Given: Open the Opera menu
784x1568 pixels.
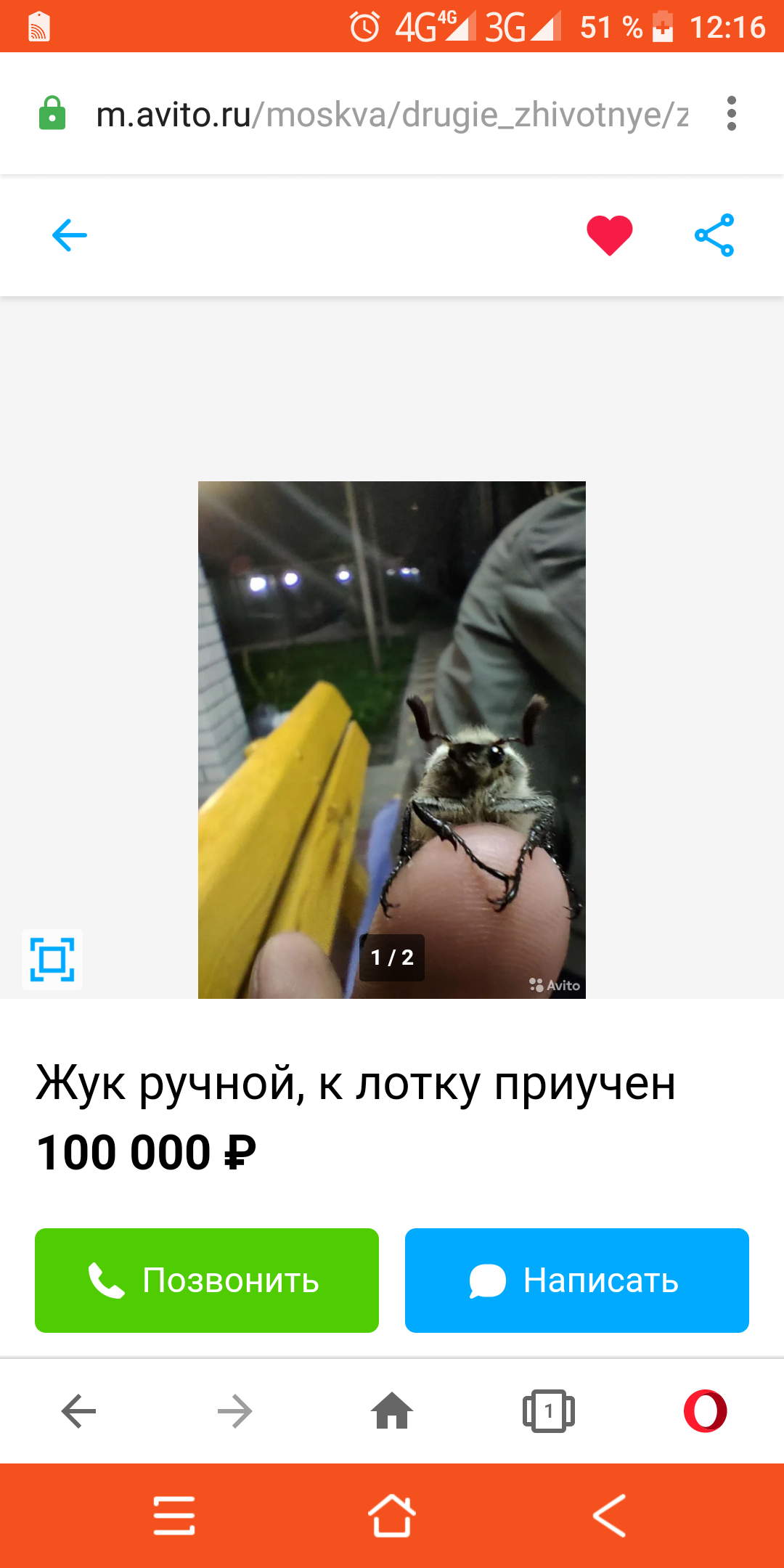Looking at the screenshot, I should (x=705, y=1412).
